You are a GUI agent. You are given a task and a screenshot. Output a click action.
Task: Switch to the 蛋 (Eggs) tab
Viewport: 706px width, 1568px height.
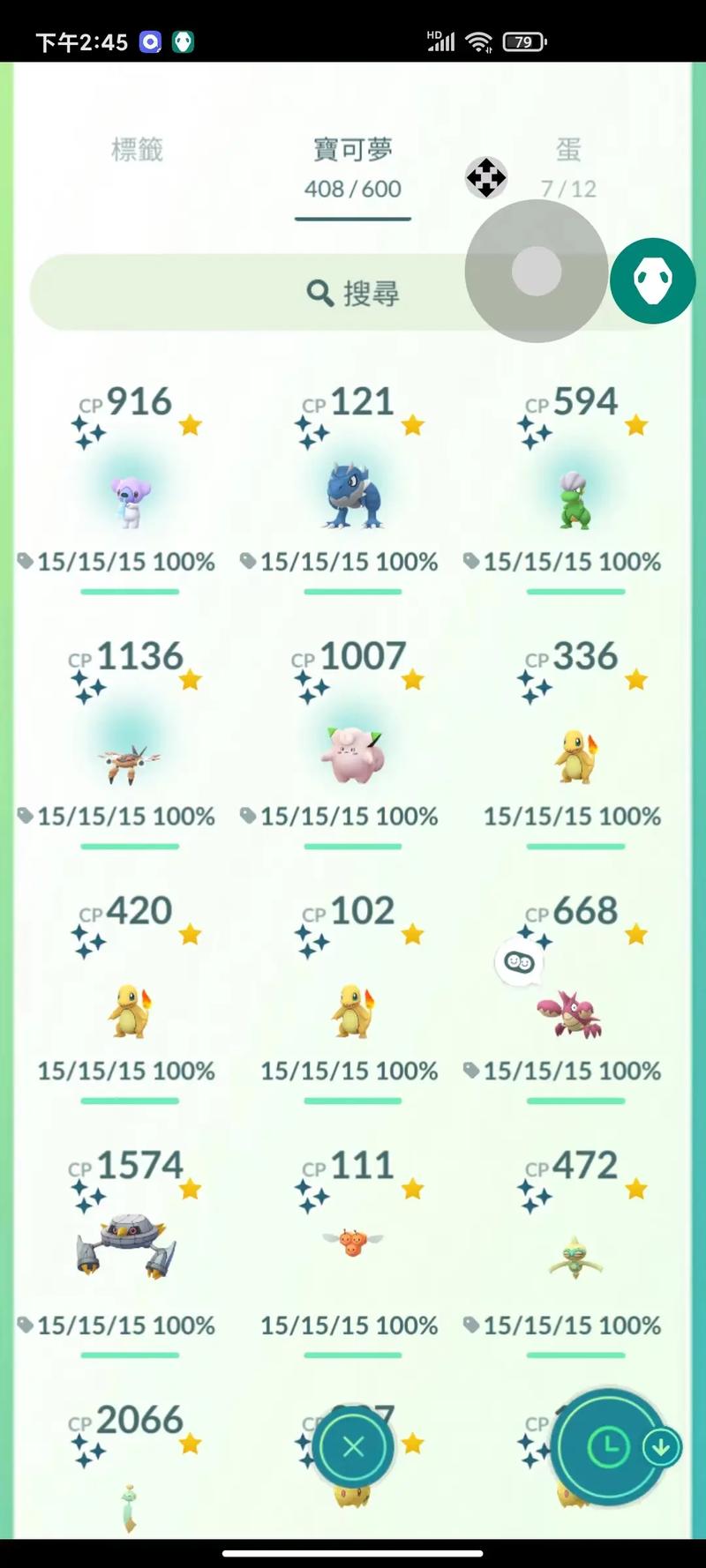point(567,150)
